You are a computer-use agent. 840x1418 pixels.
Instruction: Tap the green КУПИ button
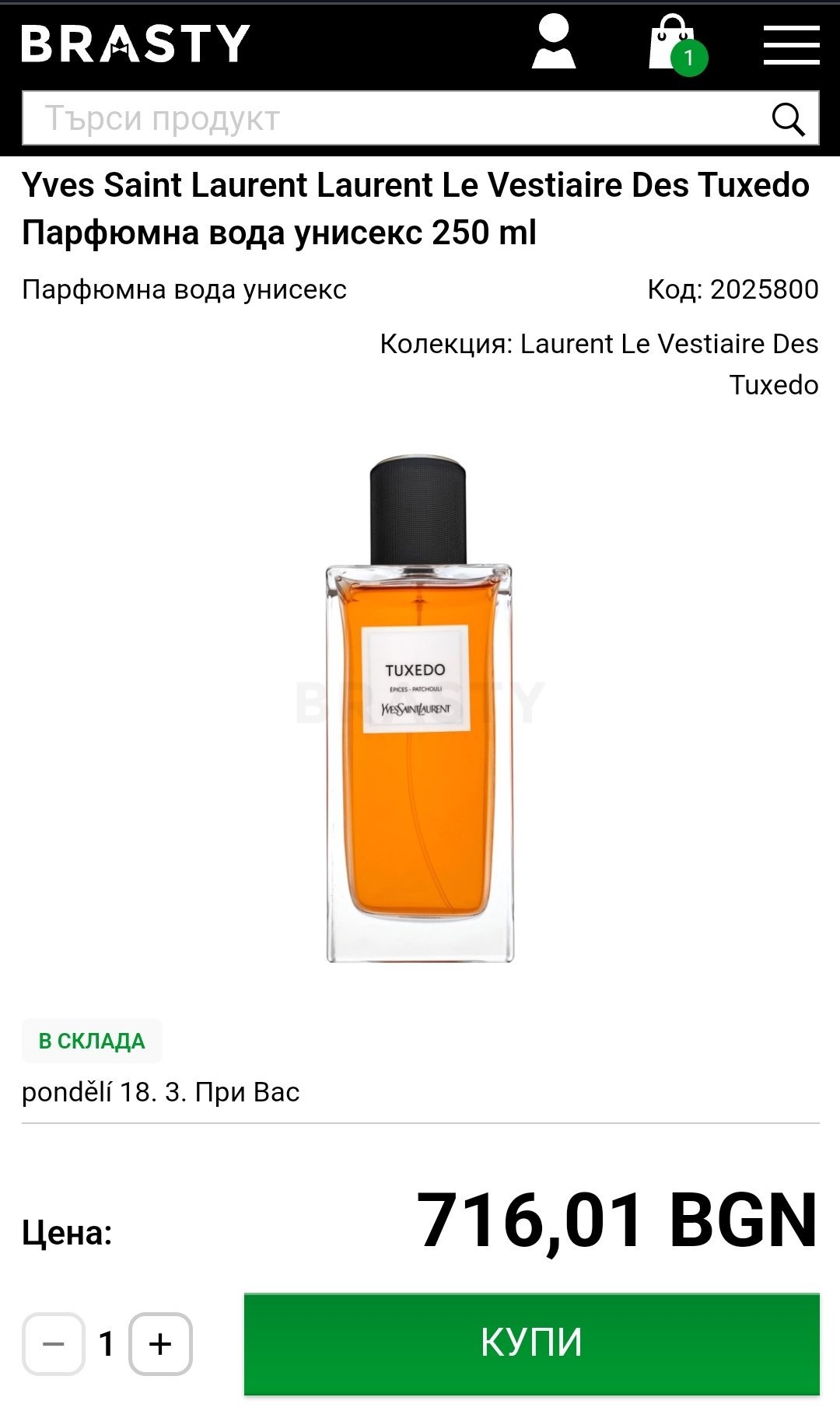(531, 1343)
